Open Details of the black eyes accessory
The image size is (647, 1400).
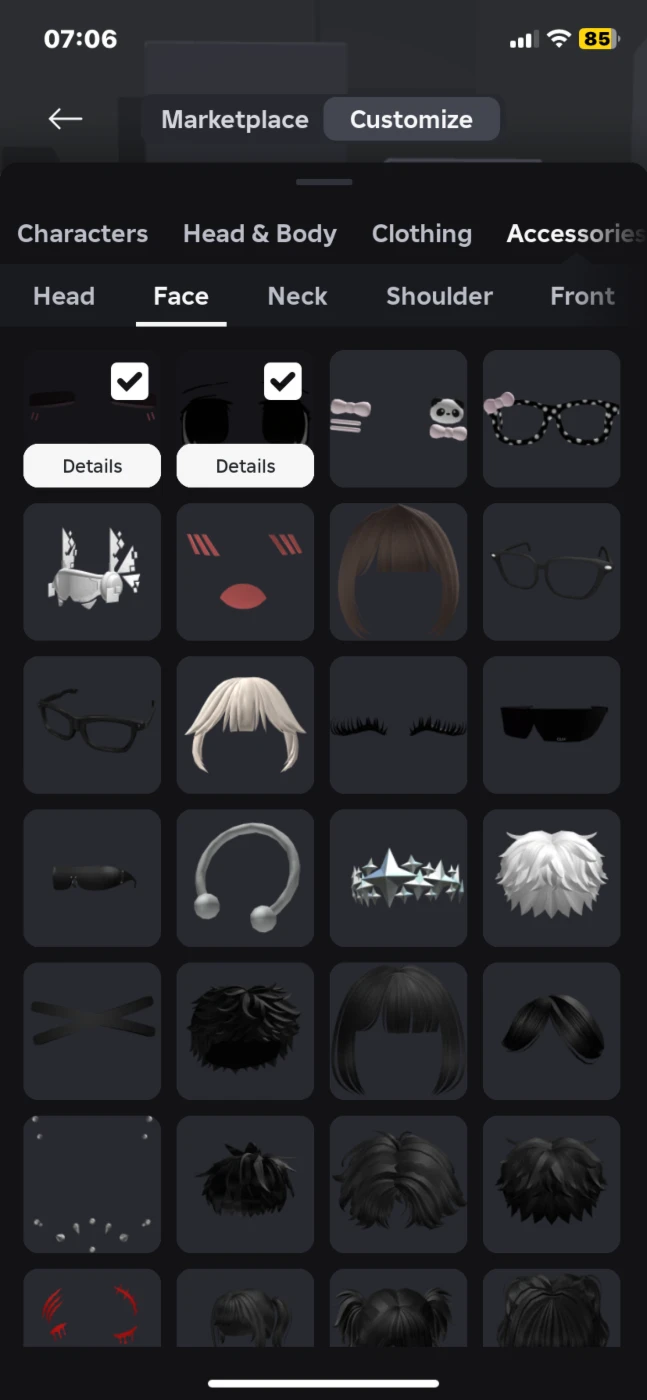pos(245,466)
